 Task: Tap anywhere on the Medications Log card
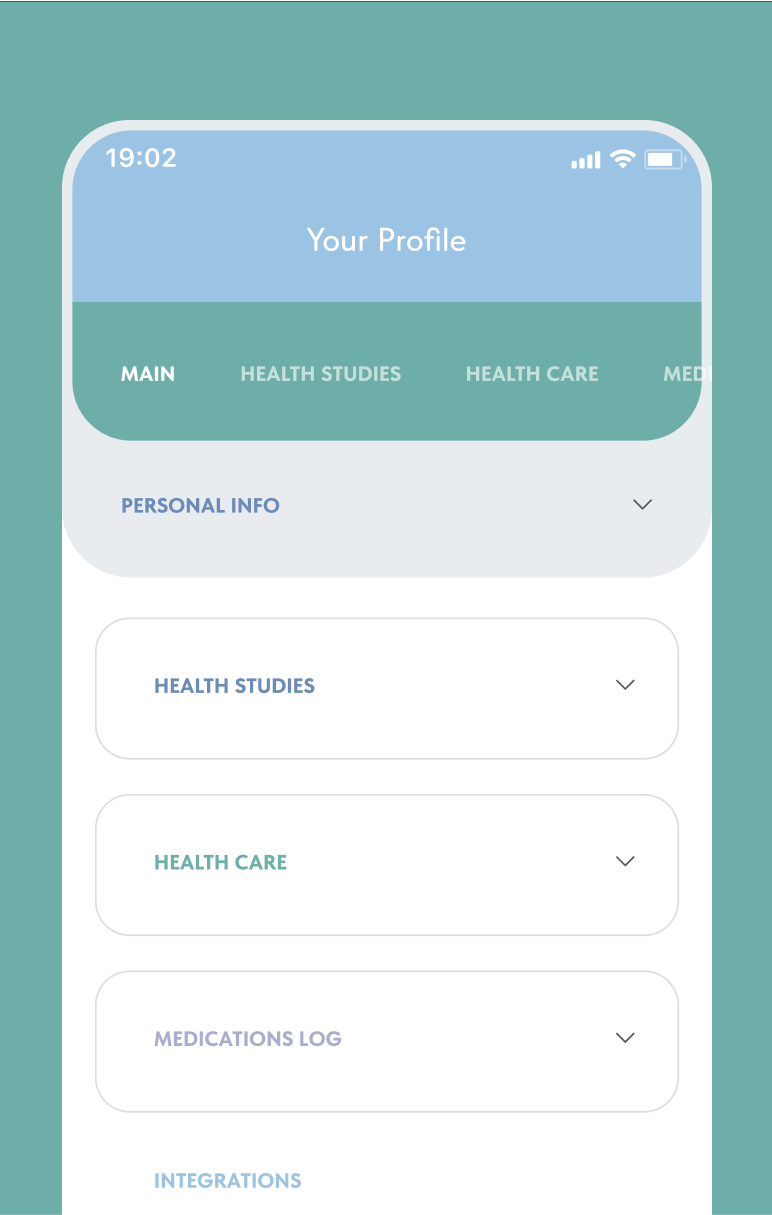click(x=386, y=1041)
